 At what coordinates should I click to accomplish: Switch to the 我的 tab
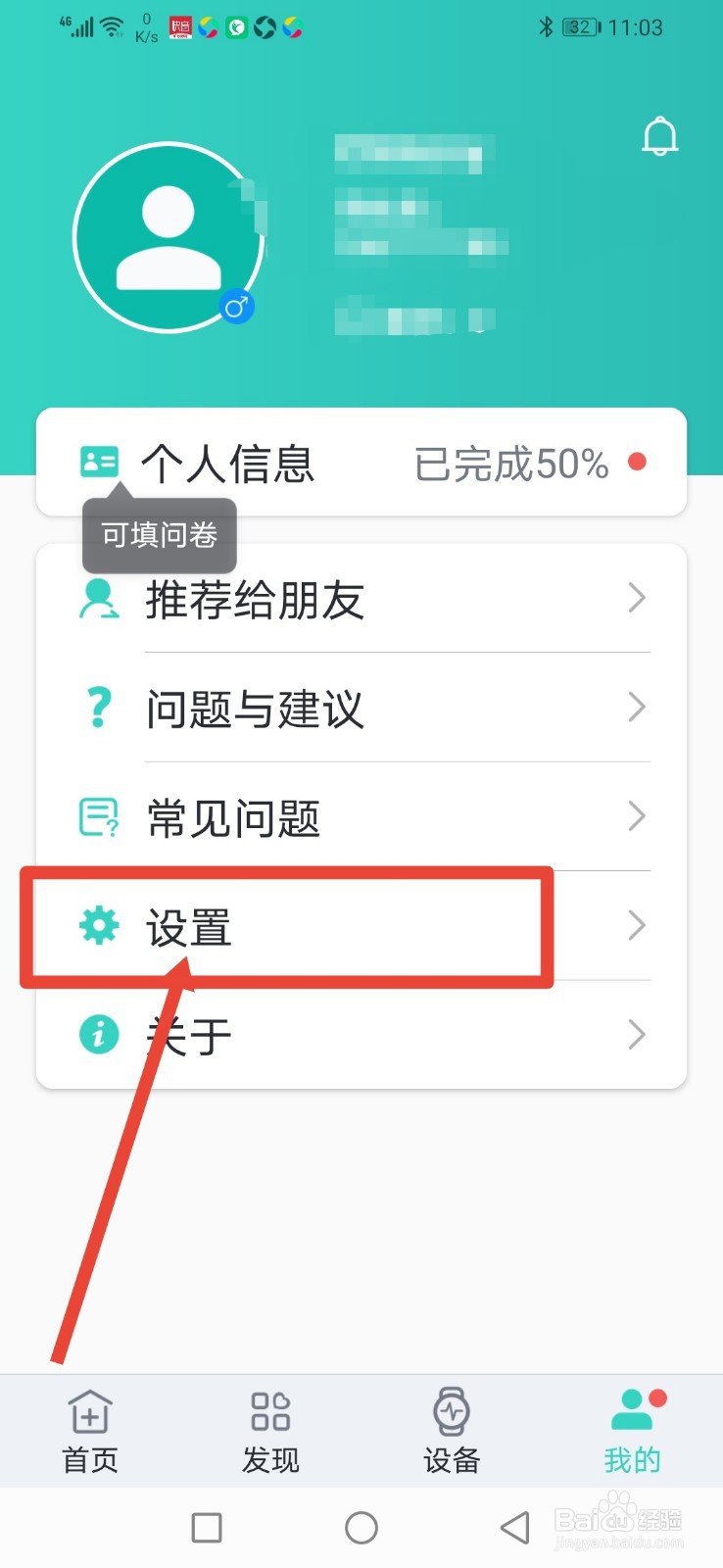(633, 1430)
